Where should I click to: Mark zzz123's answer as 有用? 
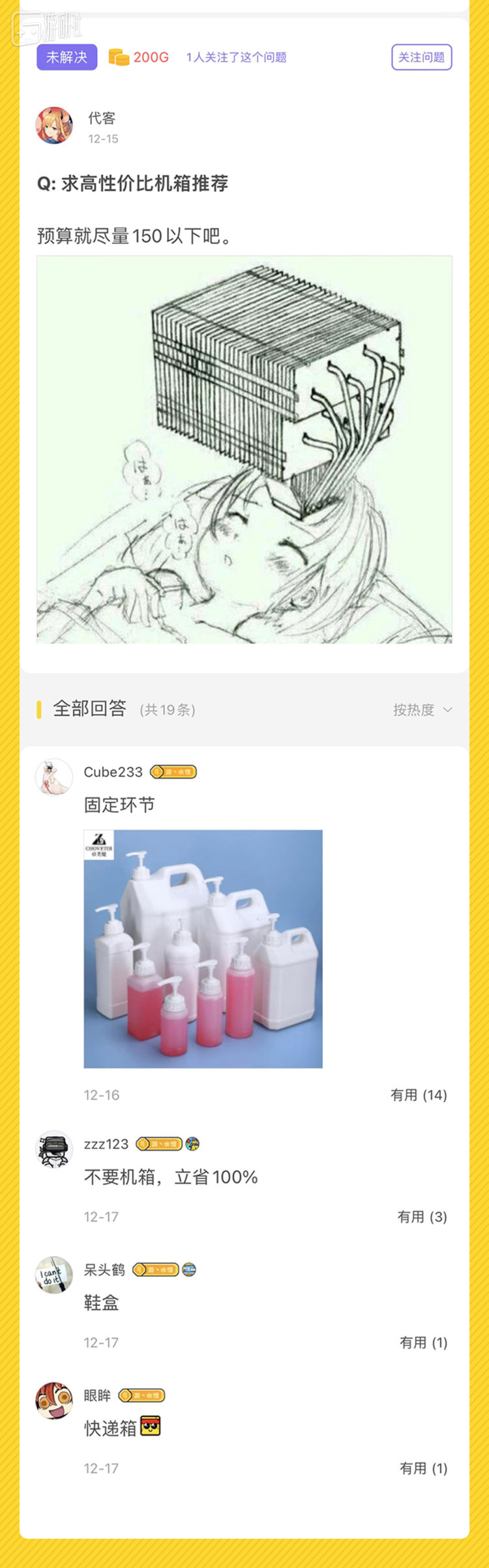tap(422, 1217)
